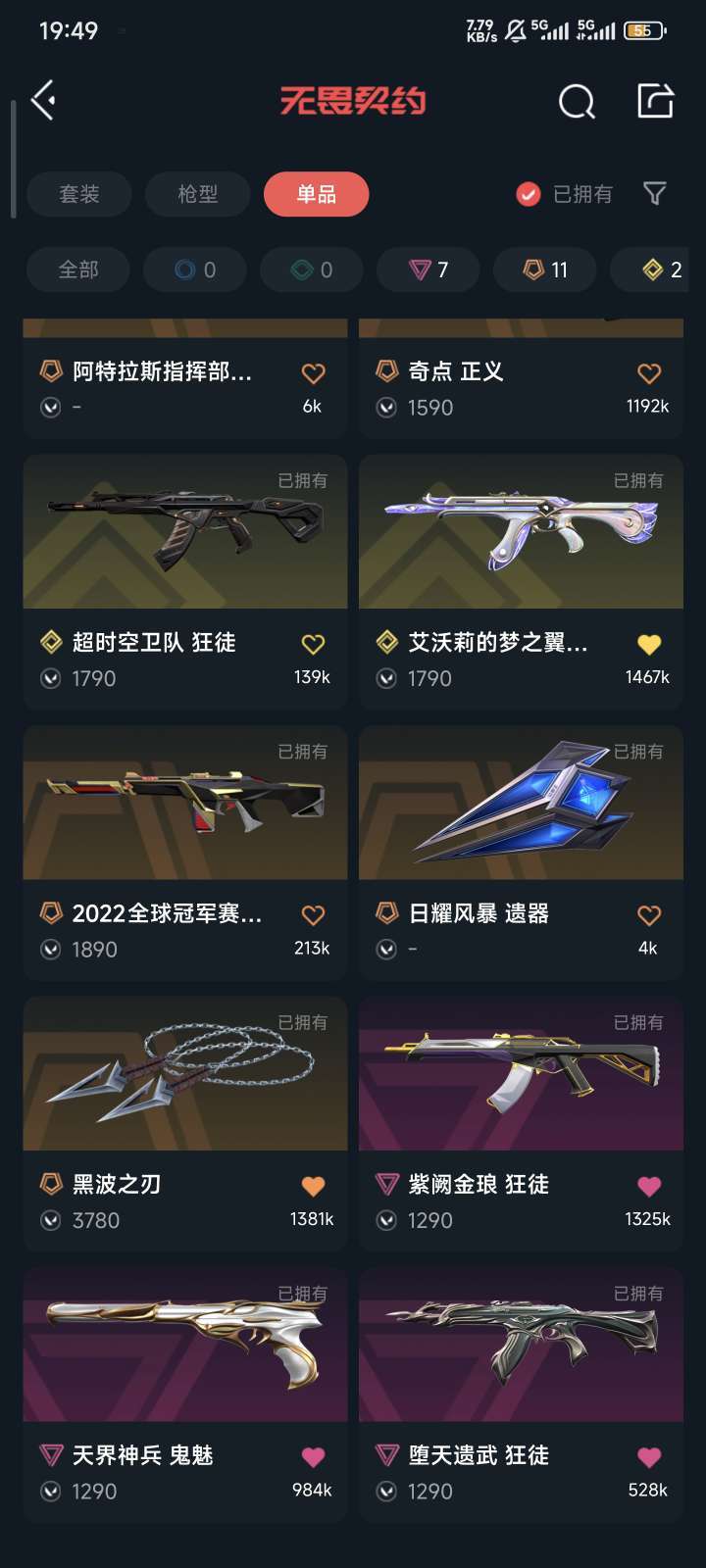This screenshot has width=706, height=1568.
Task: Go back using the top-left arrow
Action: (x=43, y=100)
